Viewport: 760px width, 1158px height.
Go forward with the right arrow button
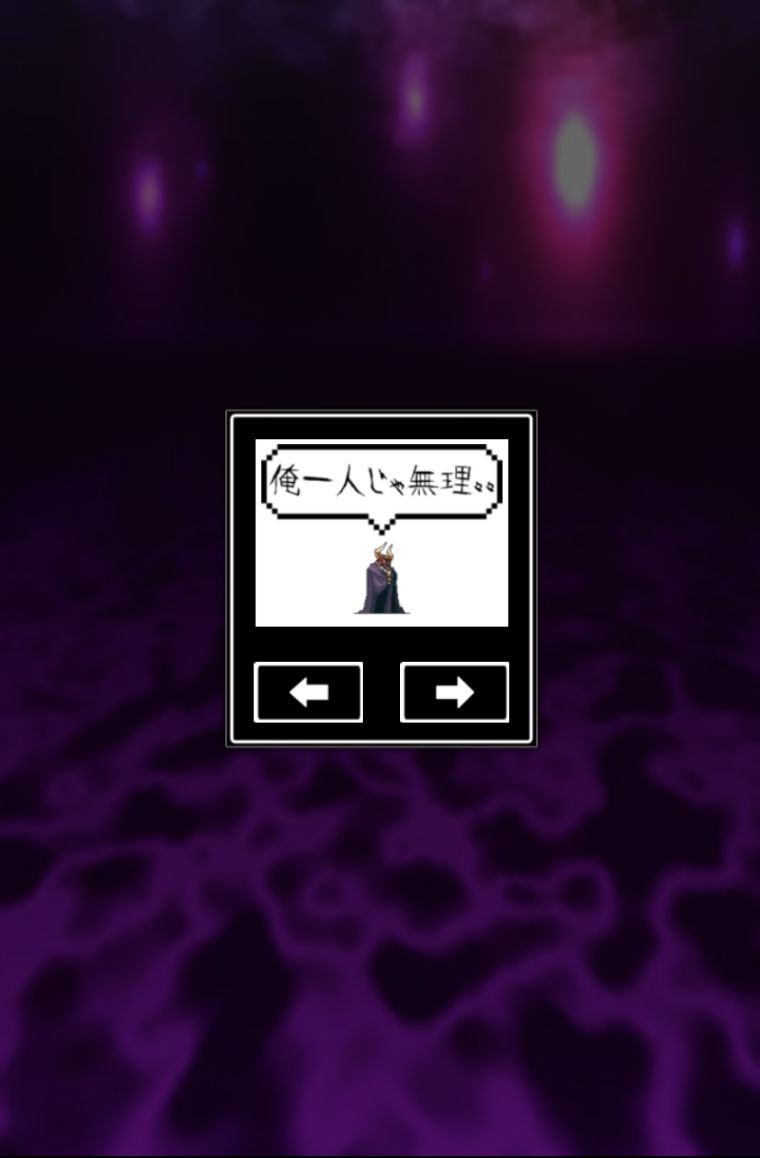pyautogui.click(x=454, y=692)
